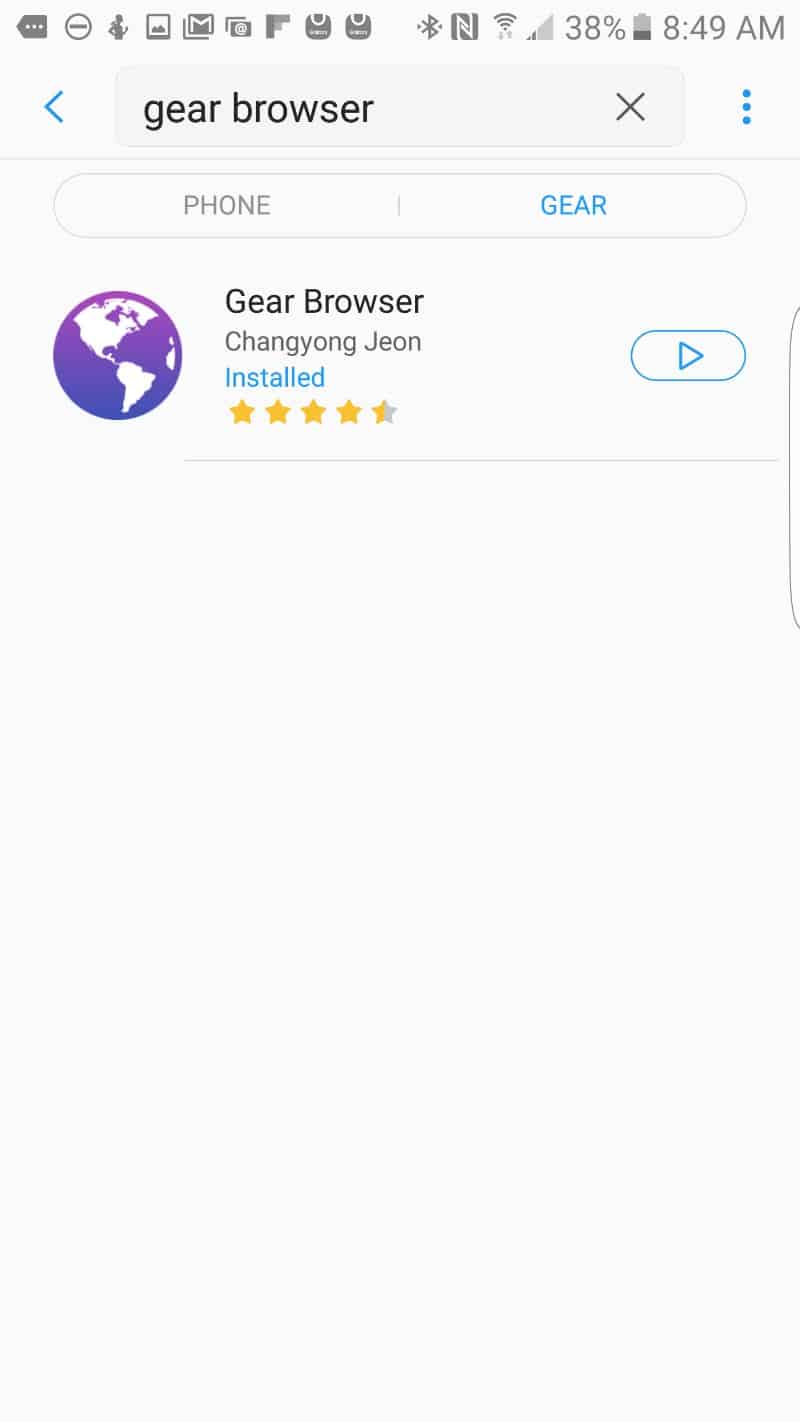Launch Gear Browser with the play button
800x1422 pixels.
[x=688, y=356]
